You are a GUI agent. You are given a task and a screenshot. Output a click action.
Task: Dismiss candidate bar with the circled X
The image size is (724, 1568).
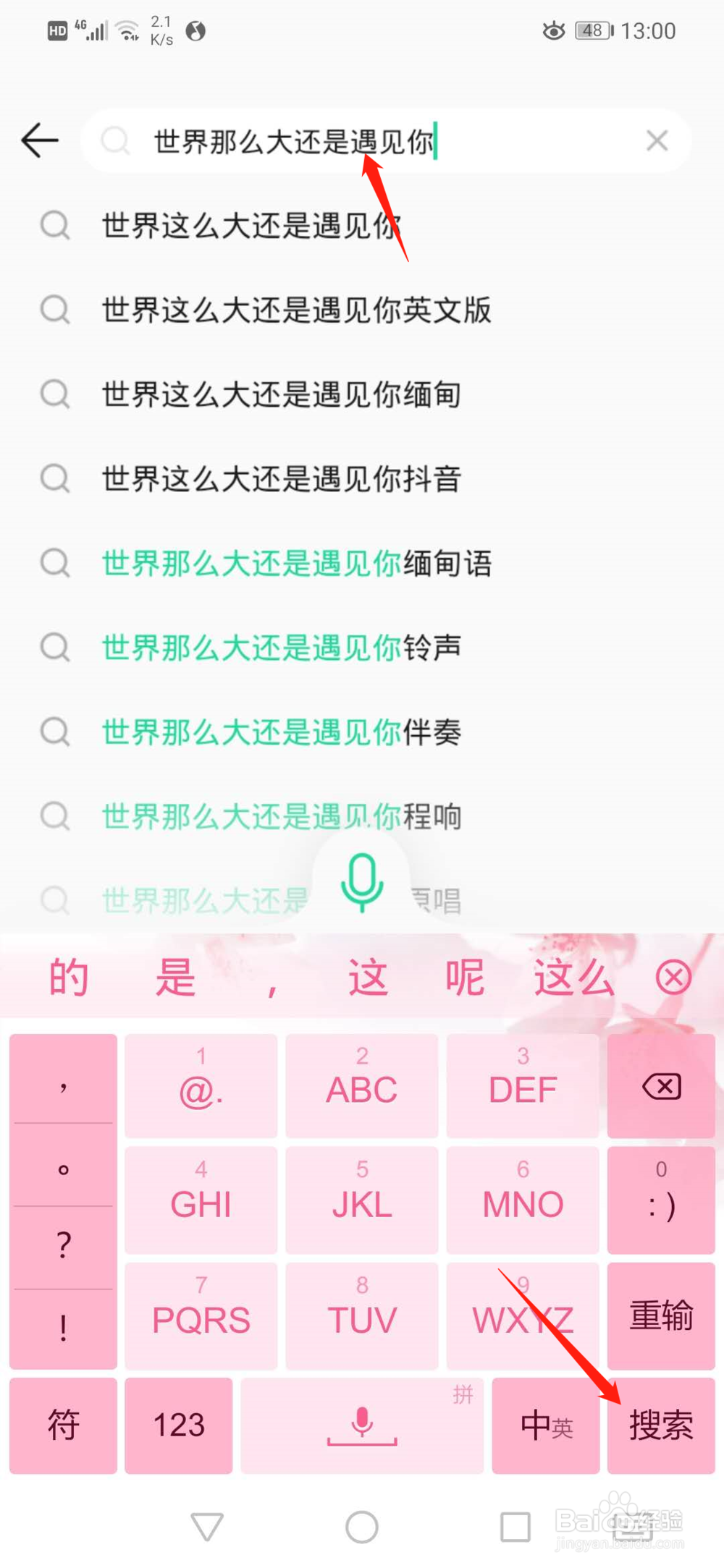tap(673, 975)
